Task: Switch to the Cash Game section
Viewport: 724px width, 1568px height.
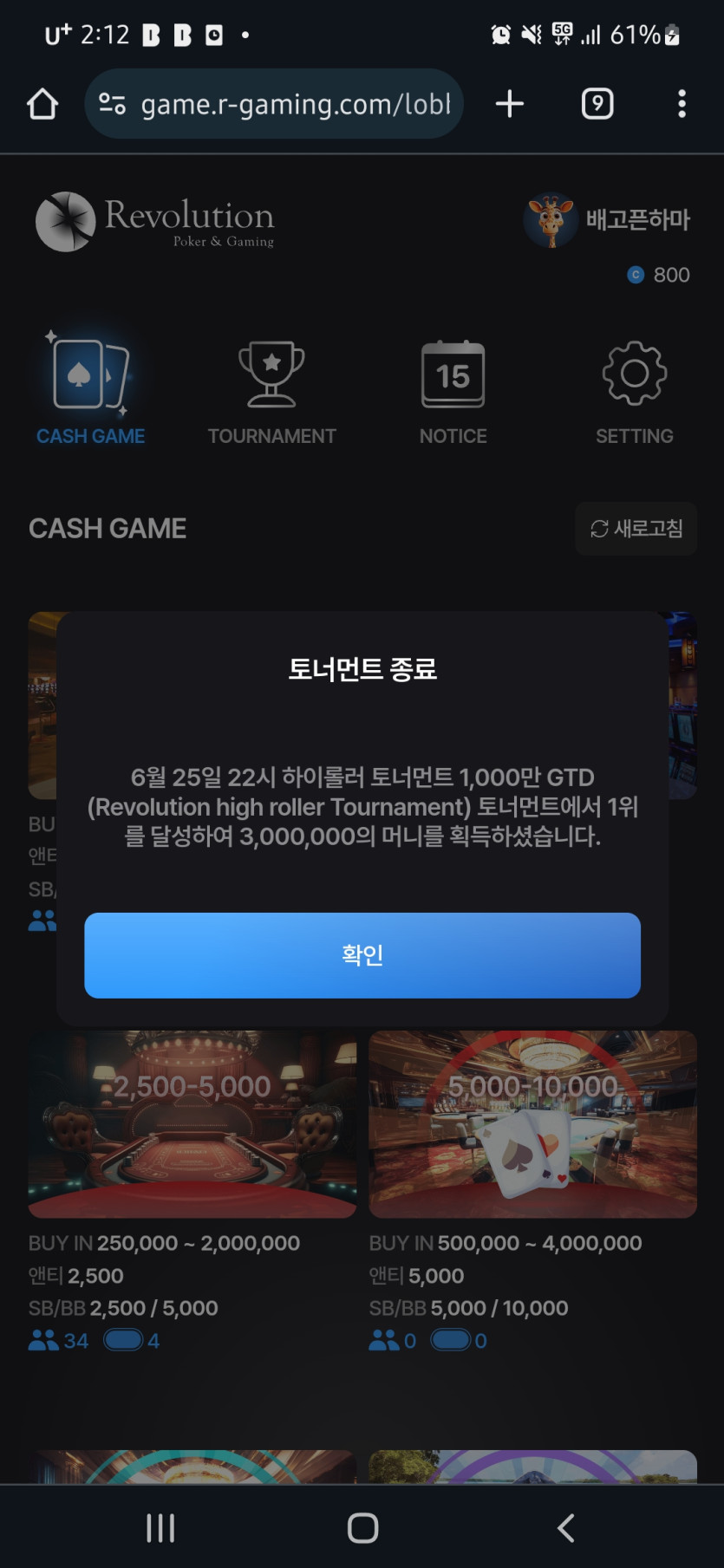Action: coord(90,390)
